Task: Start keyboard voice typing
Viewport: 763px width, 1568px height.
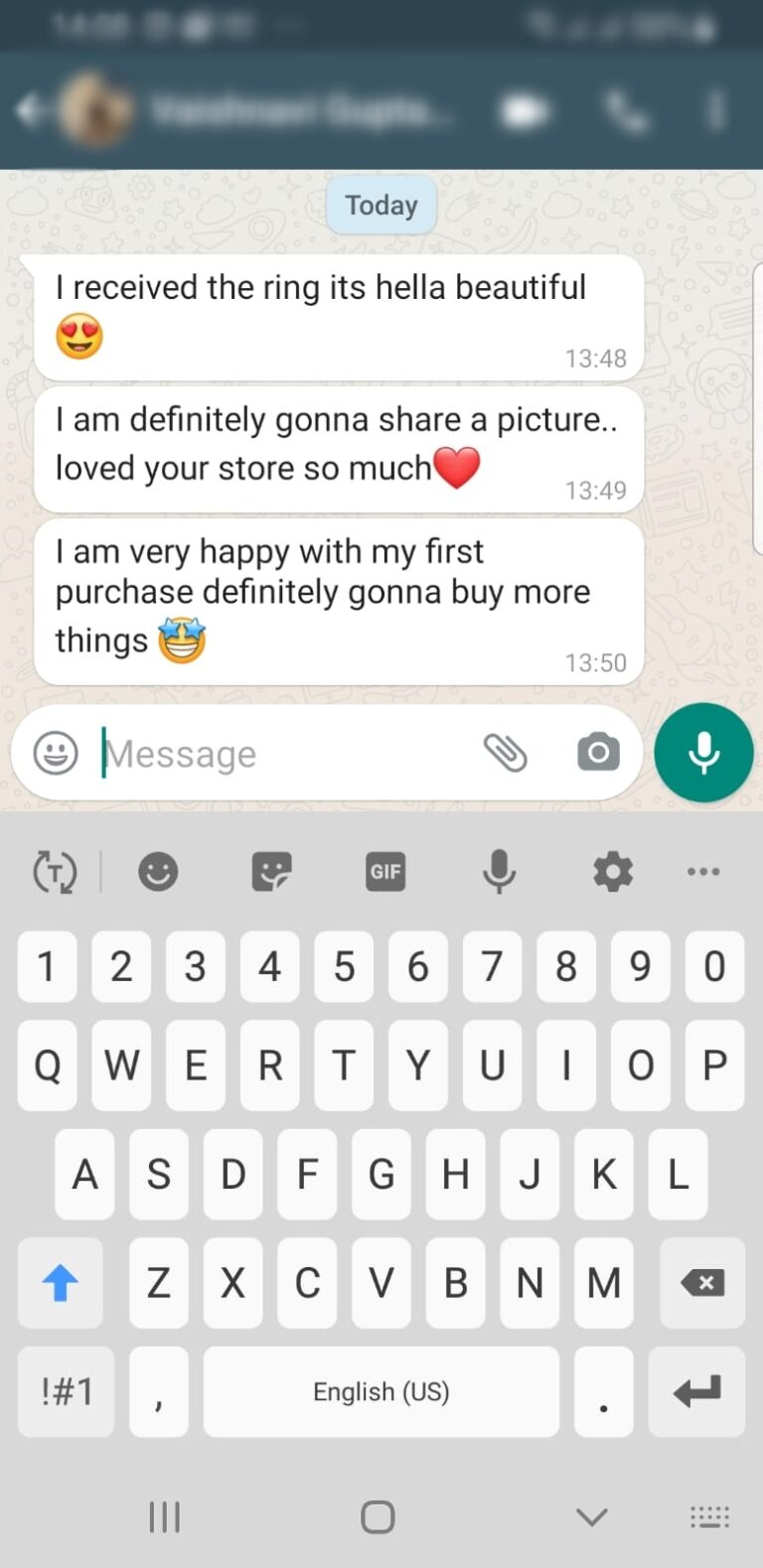Action: tap(499, 872)
